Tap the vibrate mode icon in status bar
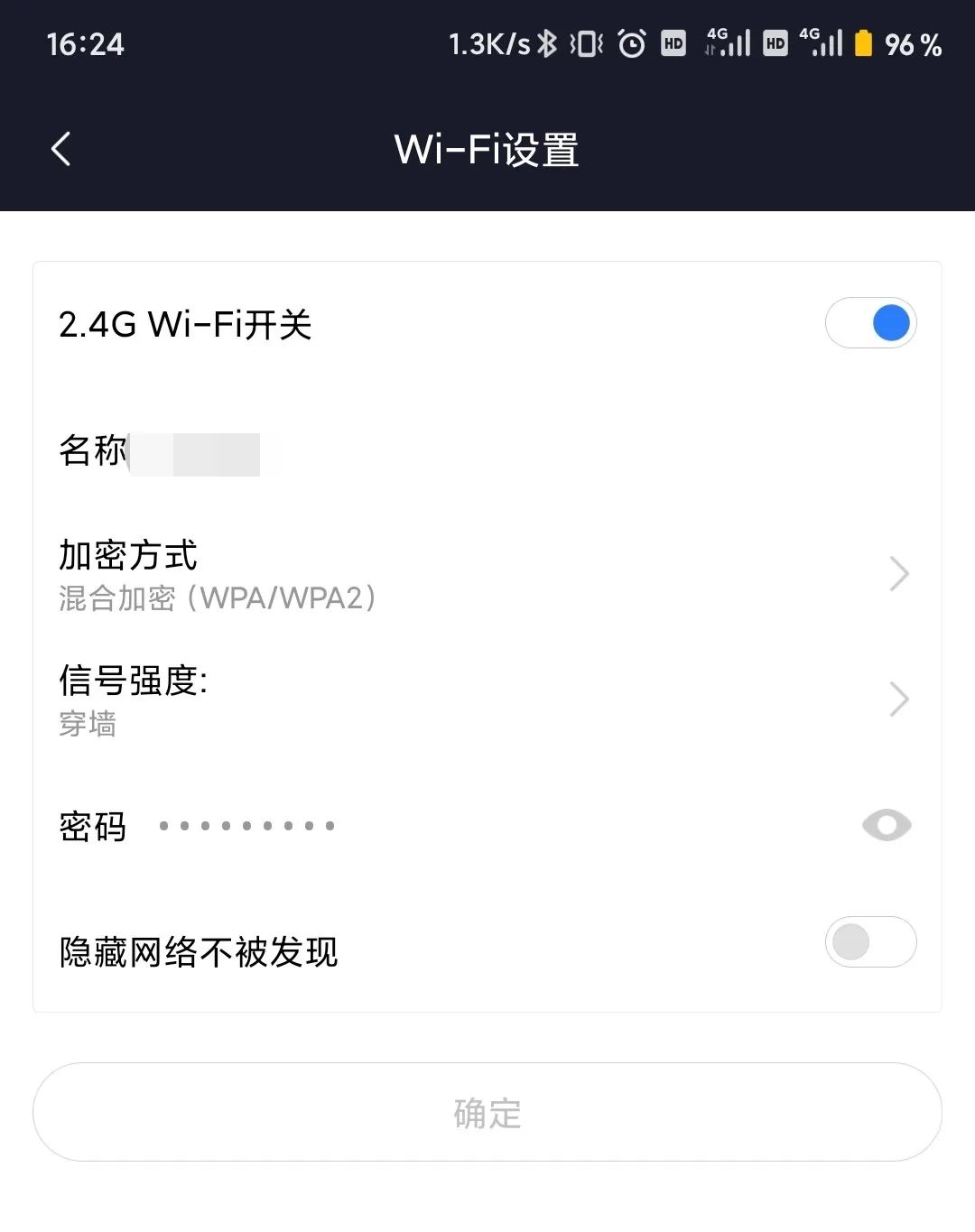The height and width of the screenshot is (1232, 975). (587, 42)
